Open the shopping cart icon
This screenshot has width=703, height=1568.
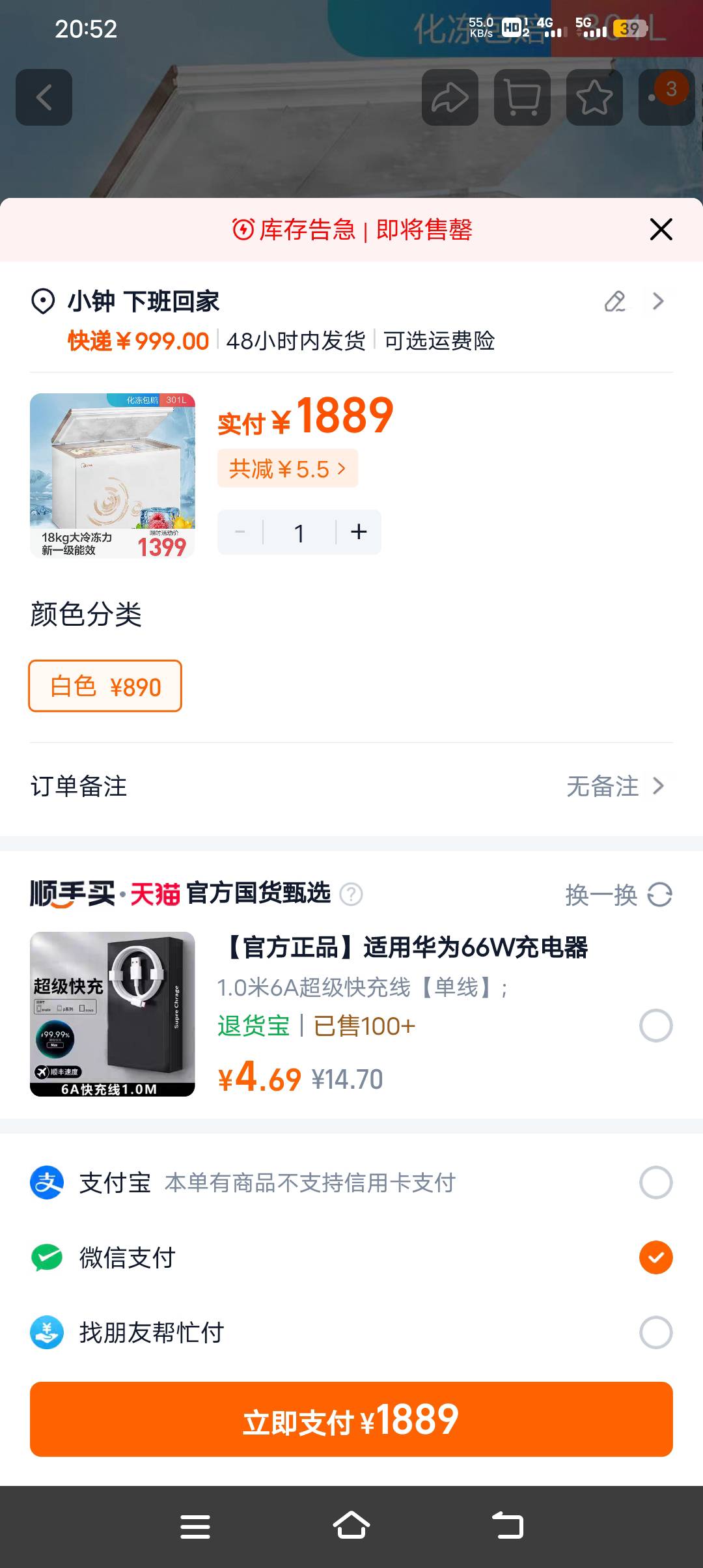(x=522, y=98)
